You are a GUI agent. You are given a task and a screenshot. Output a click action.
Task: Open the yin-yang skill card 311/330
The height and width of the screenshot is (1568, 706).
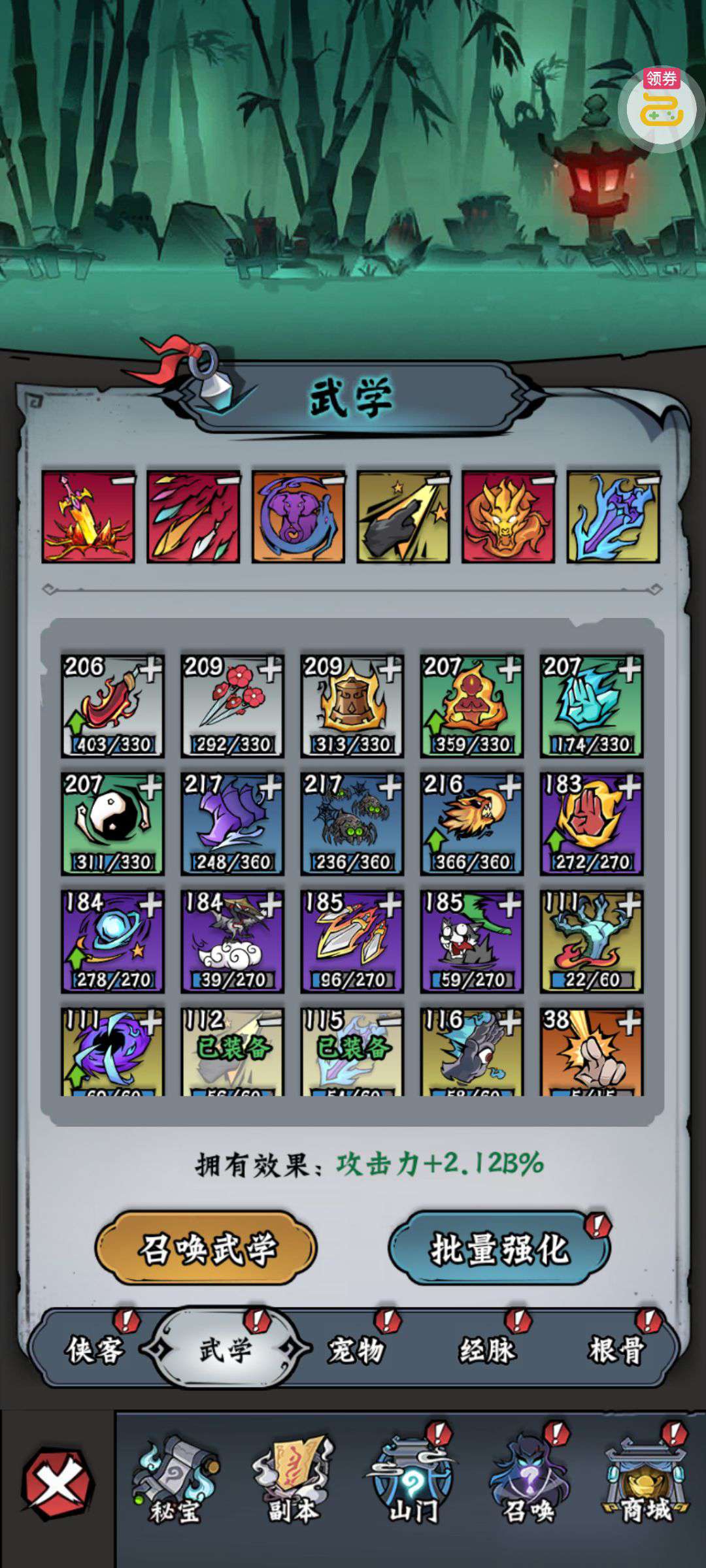pyautogui.click(x=112, y=823)
